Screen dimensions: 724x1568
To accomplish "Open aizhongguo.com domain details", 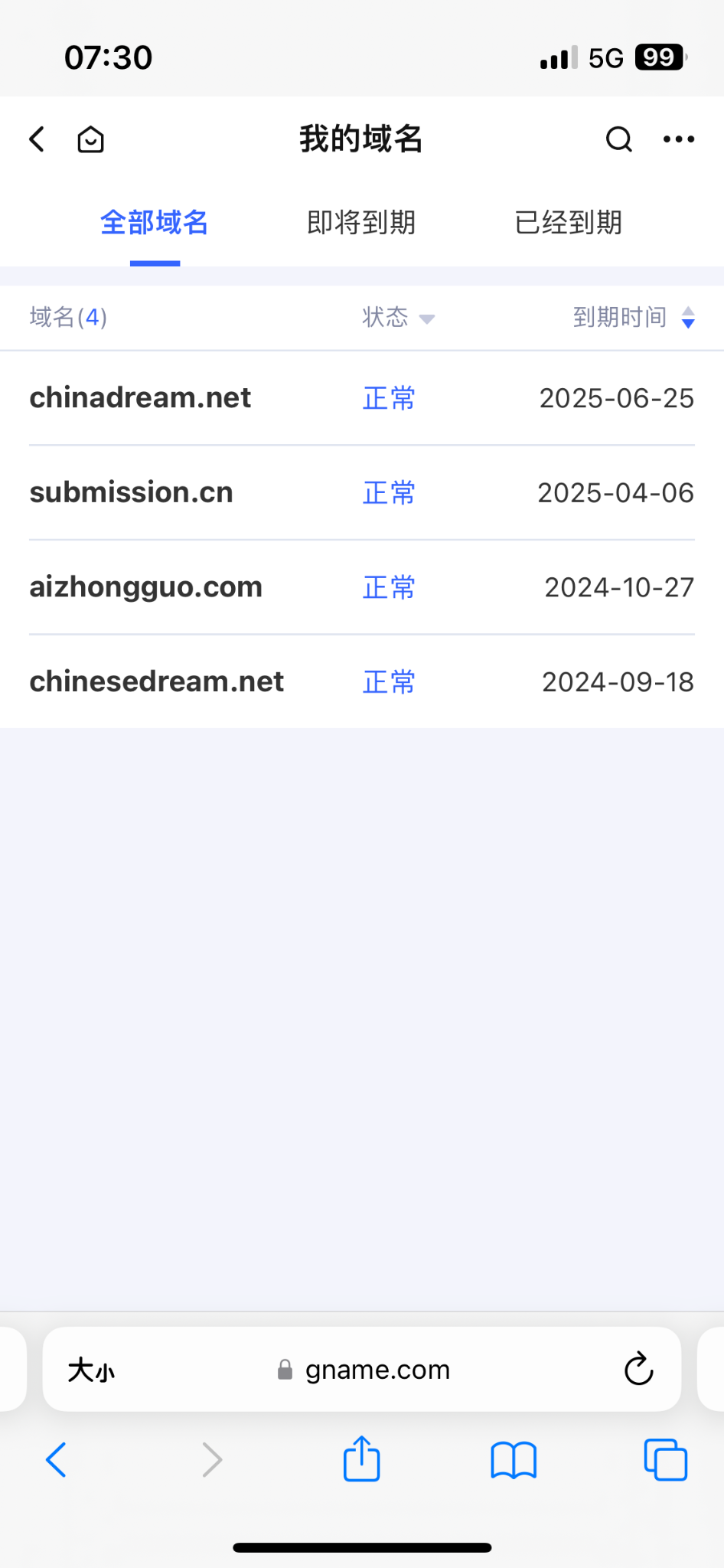I will [x=145, y=587].
